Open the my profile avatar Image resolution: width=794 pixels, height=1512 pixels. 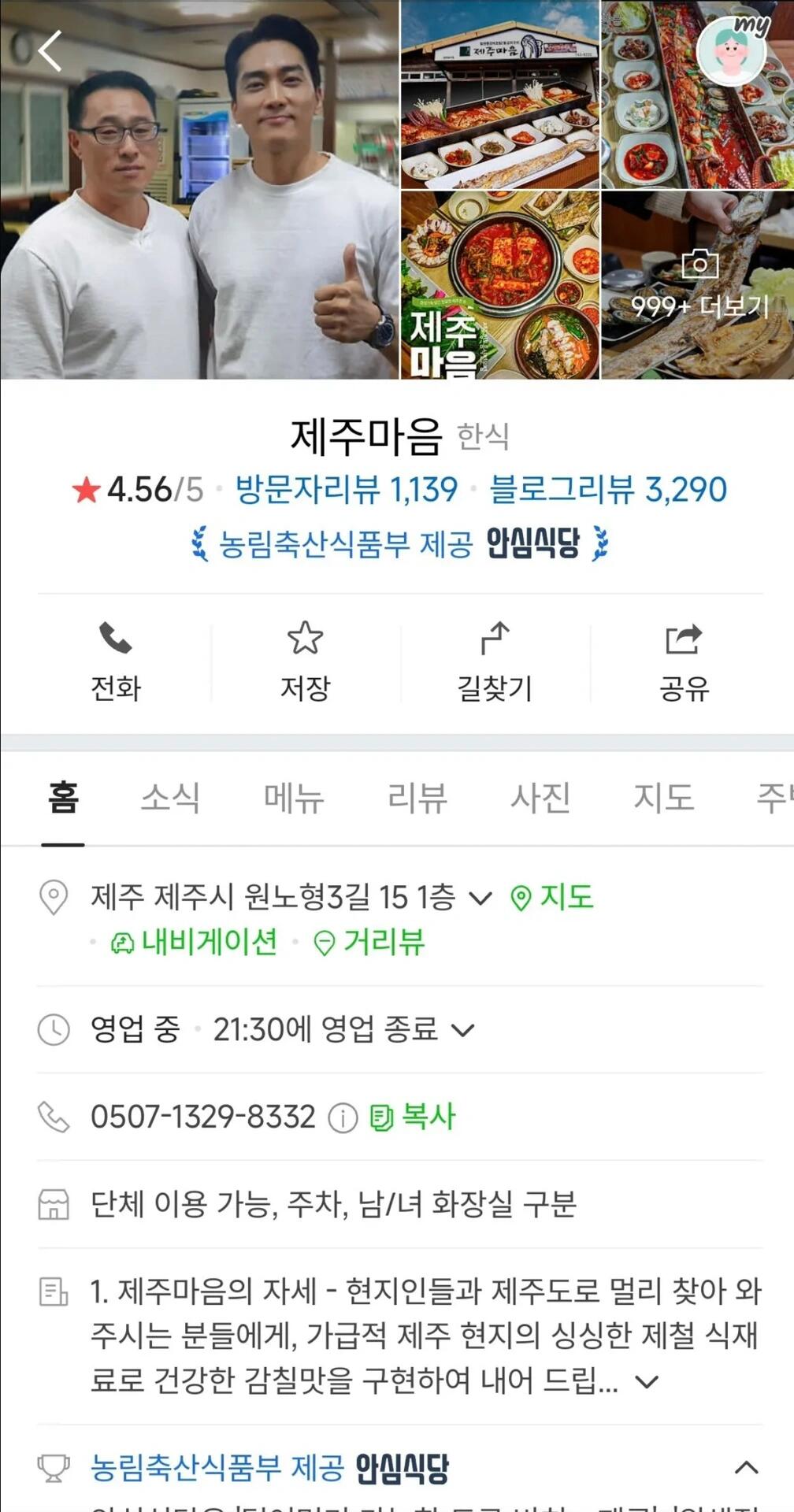[732, 50]
